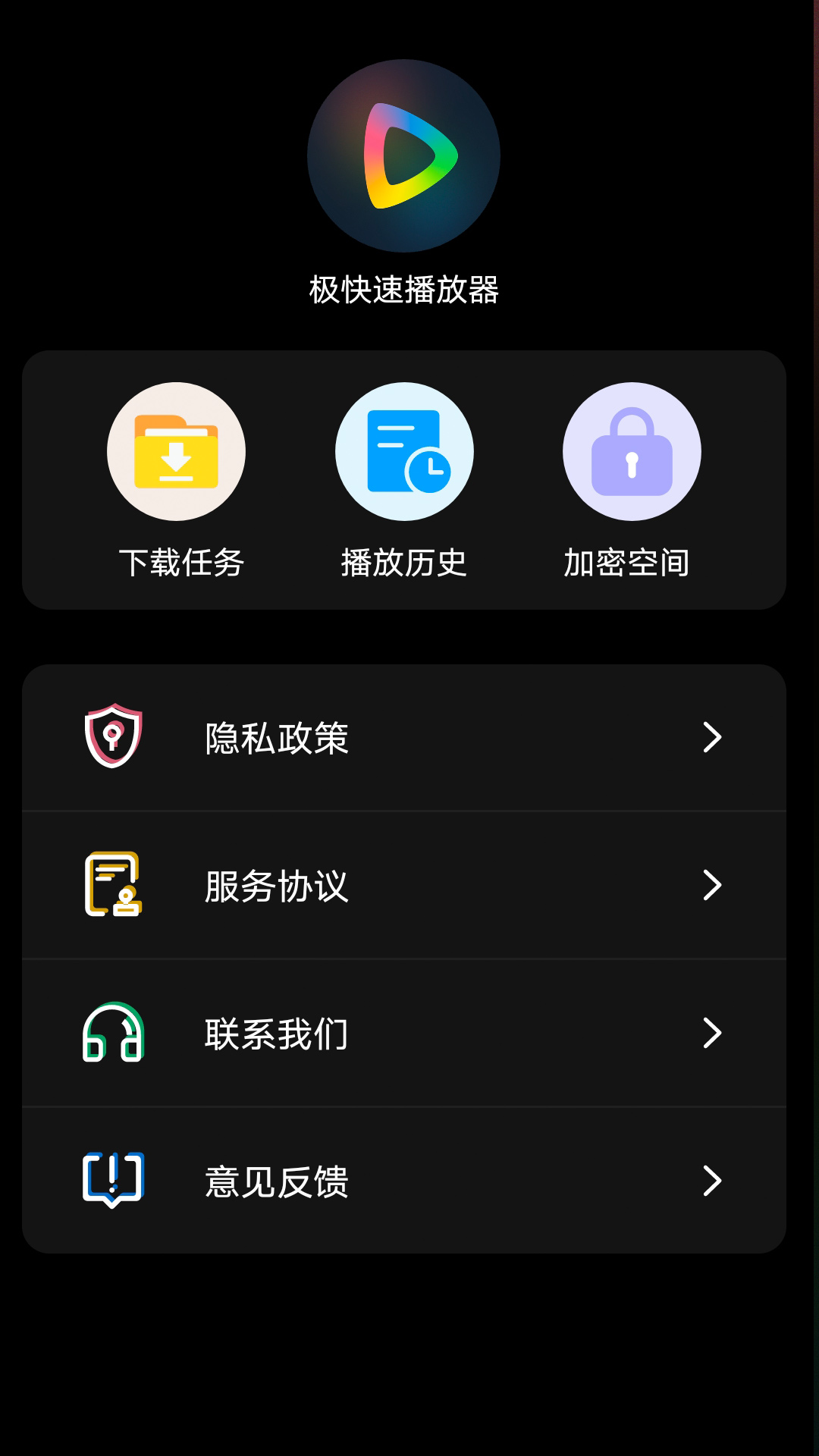The image size is (819, 1456).
Task: Expand the 意见反馈 row chevron
Action: point(711,1180)
